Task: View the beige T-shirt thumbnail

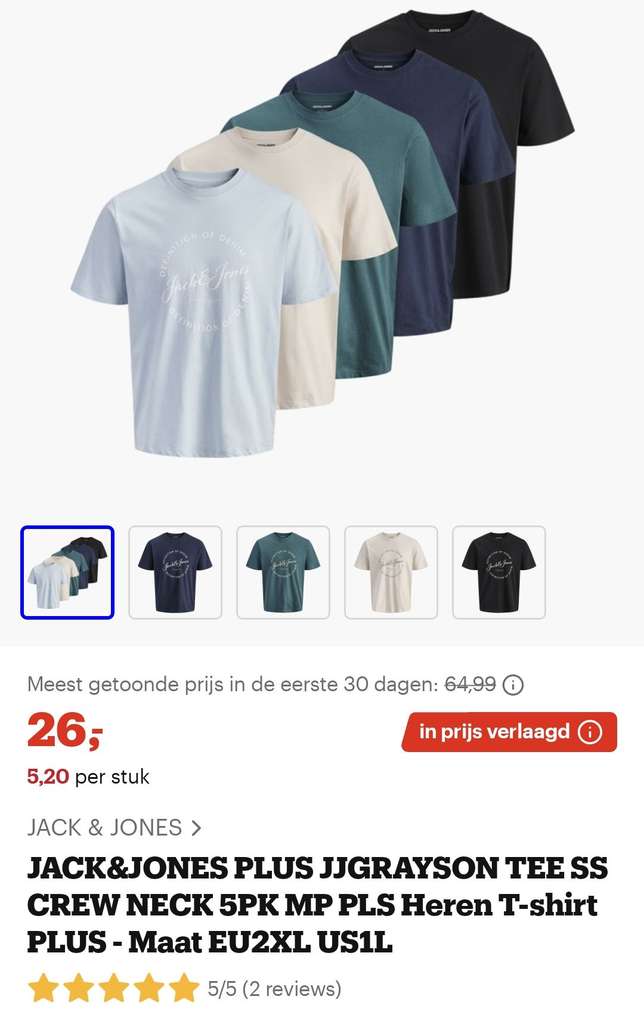Action: click(391, 572)
